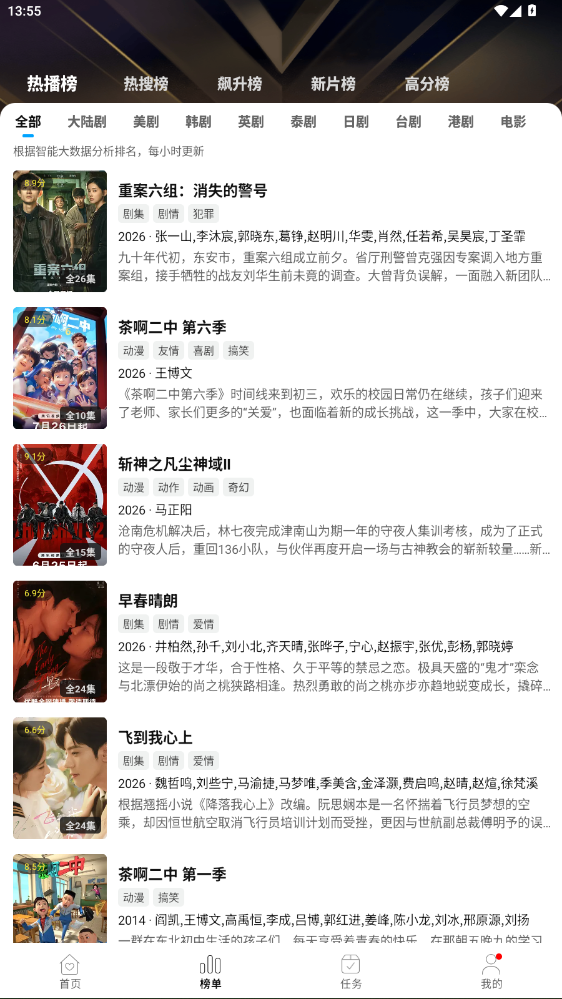Switch to the 热搜榜 ranking tab
Screen dimensions: 562x999
pyautogui.click(x=146, y=83)
